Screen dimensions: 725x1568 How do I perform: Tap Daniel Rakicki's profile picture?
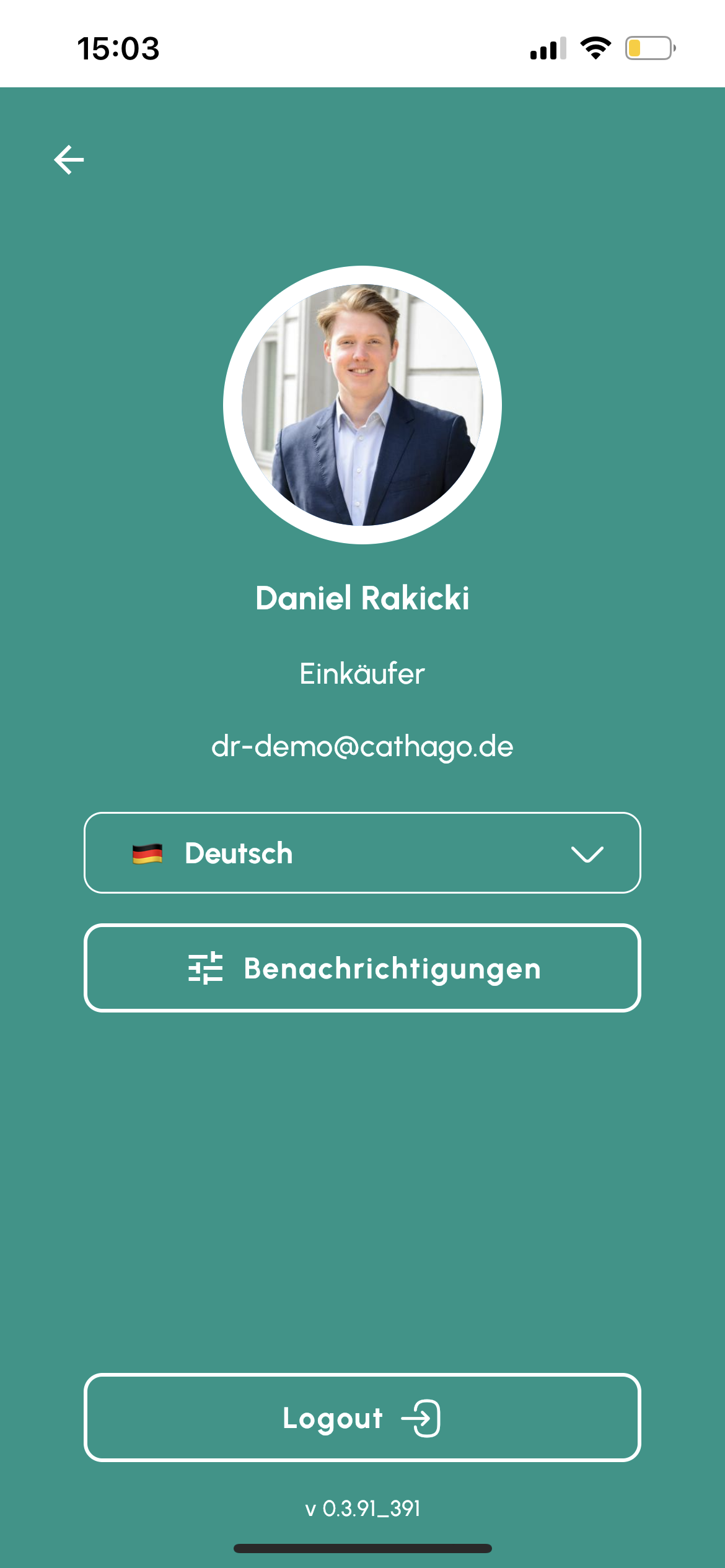[x=362, y=405]
